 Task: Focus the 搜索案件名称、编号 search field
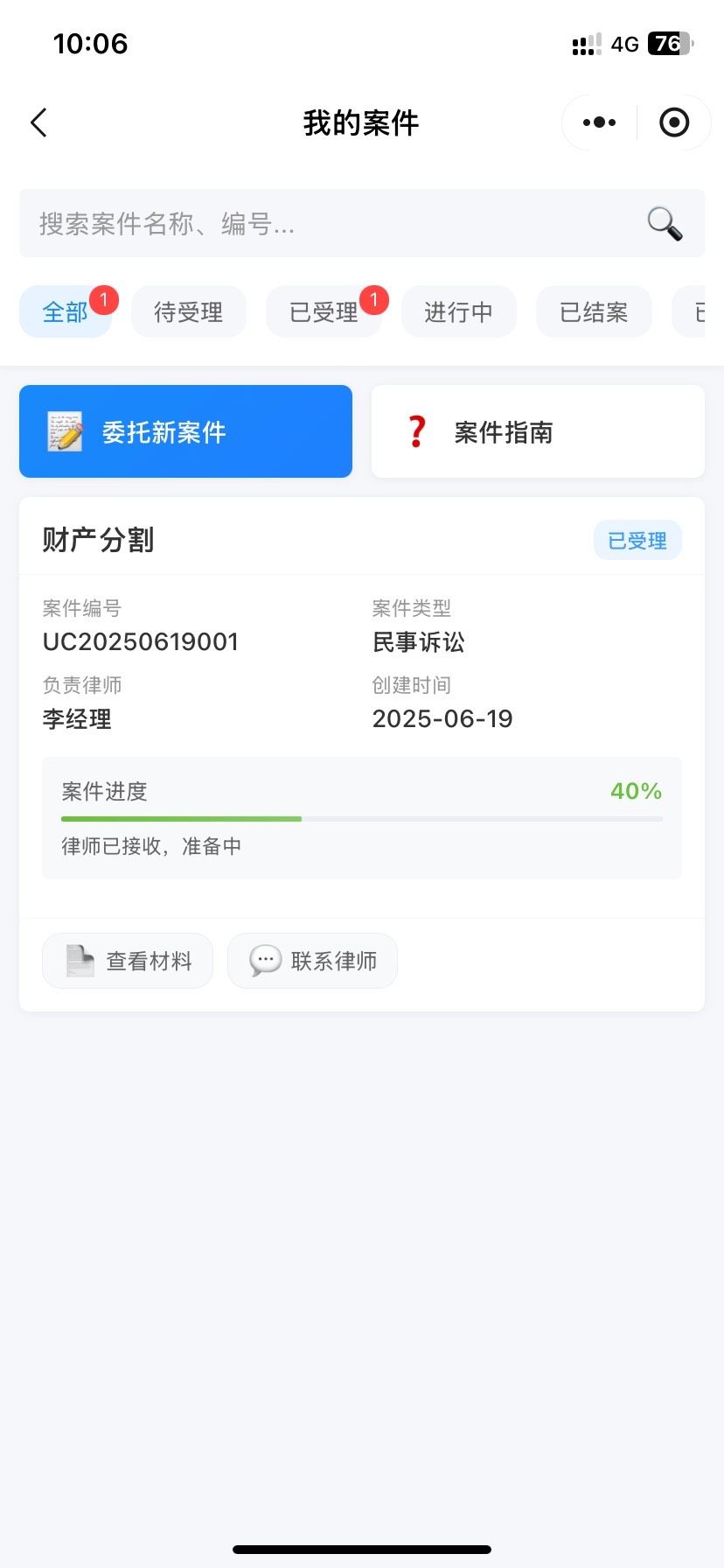(332, 224)
